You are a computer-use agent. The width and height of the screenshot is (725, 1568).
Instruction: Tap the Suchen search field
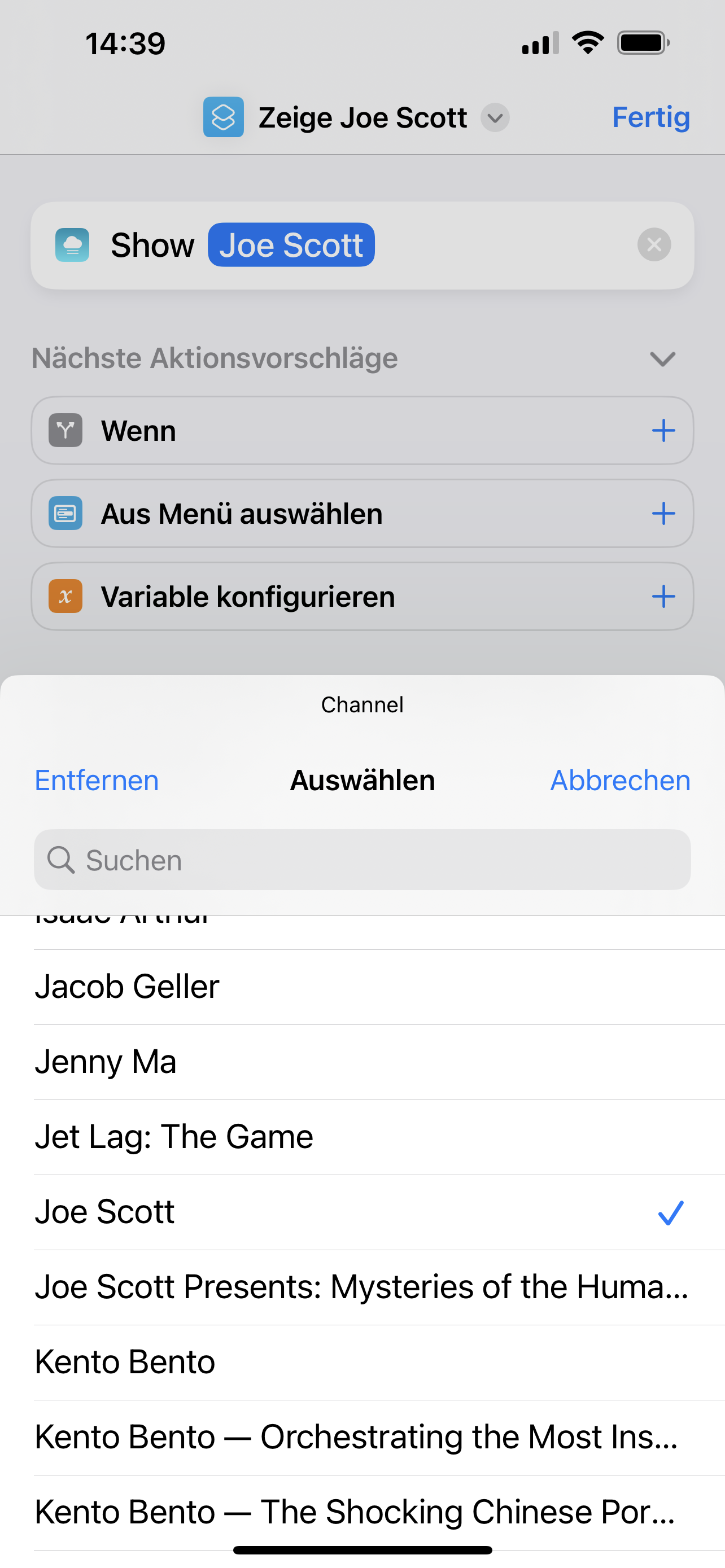point(362,860)
